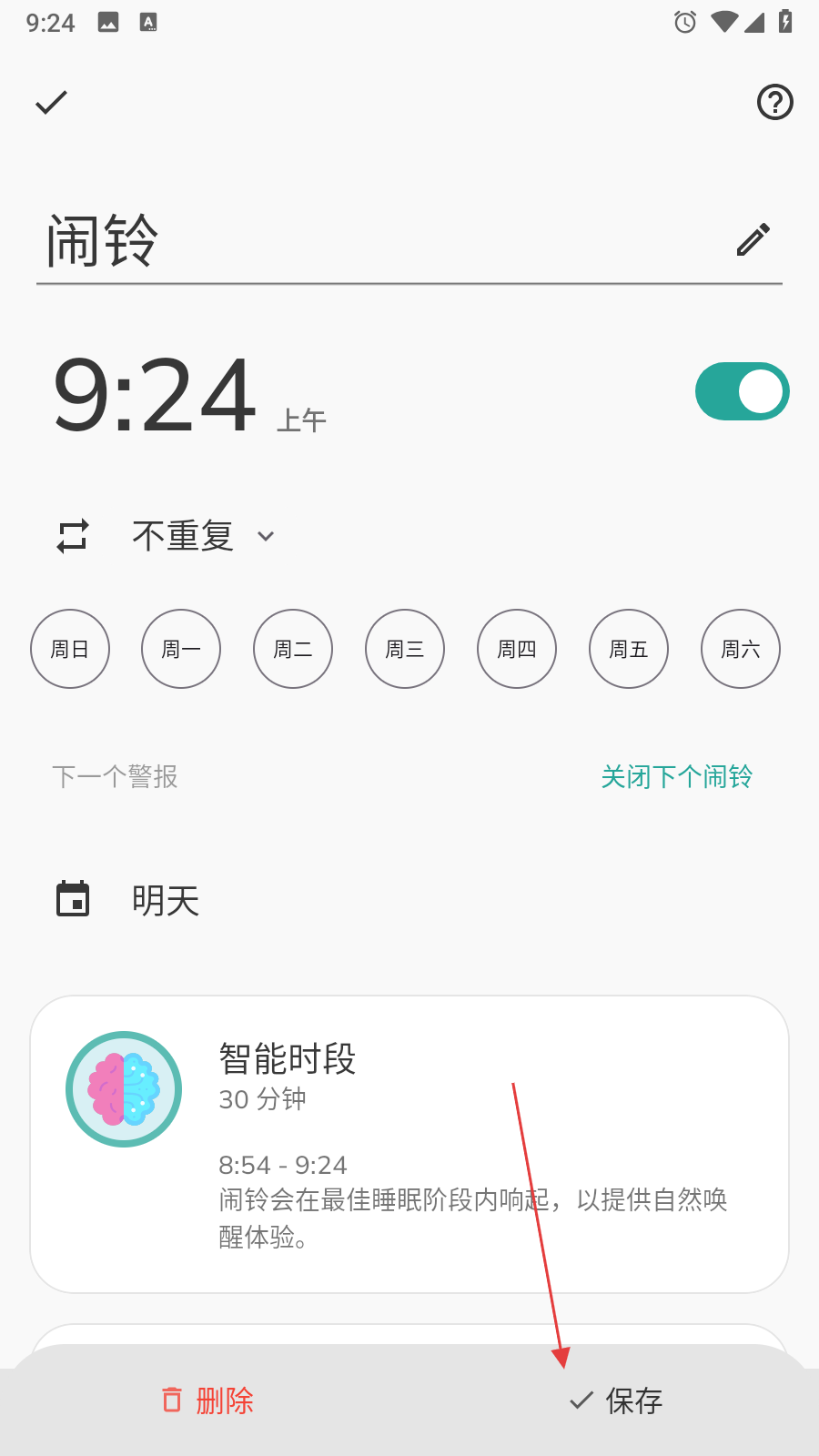Screen dimensions: 819x1456
Task: Delete alarm with 删除 button
Action: click(207, 1400)
